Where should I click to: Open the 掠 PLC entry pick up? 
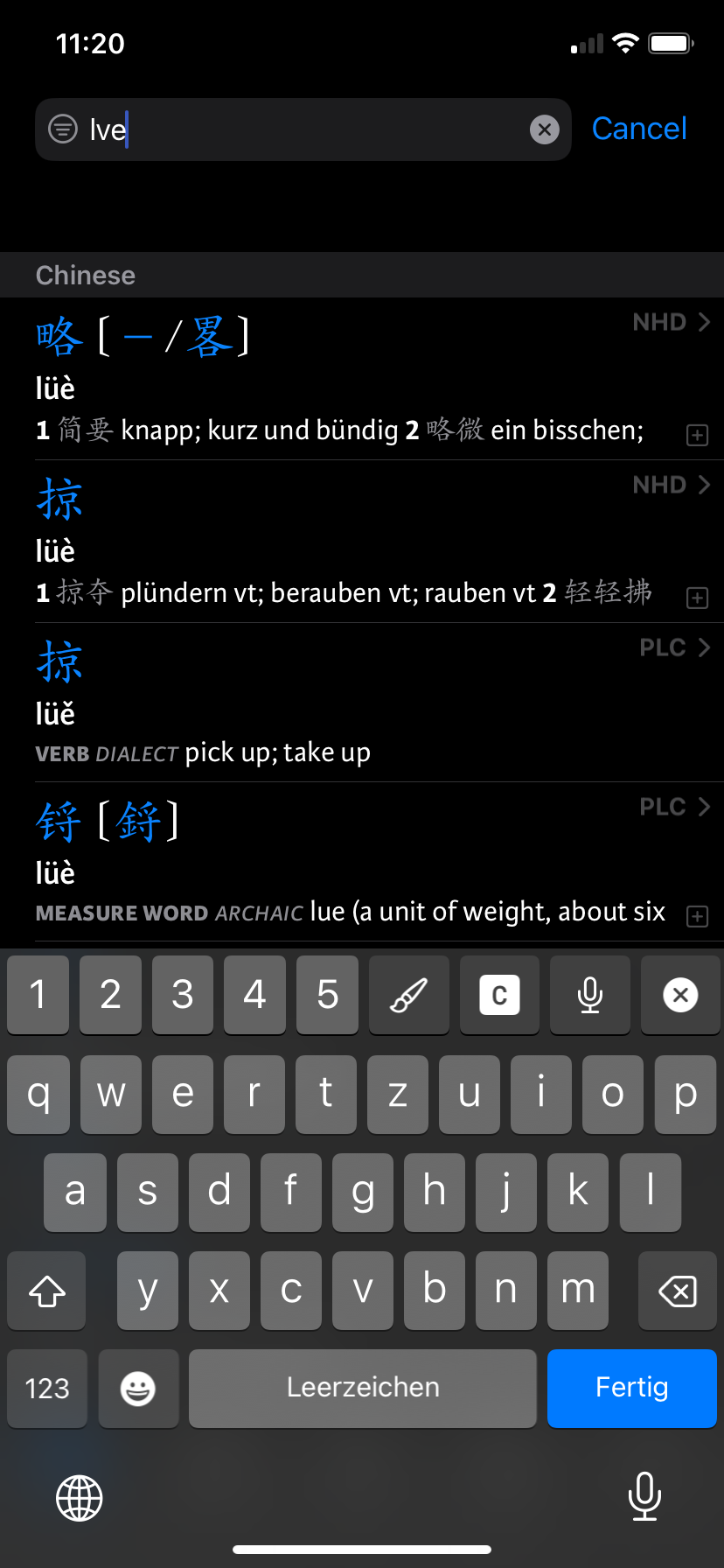pyautogui.click(x=362, y=703)
